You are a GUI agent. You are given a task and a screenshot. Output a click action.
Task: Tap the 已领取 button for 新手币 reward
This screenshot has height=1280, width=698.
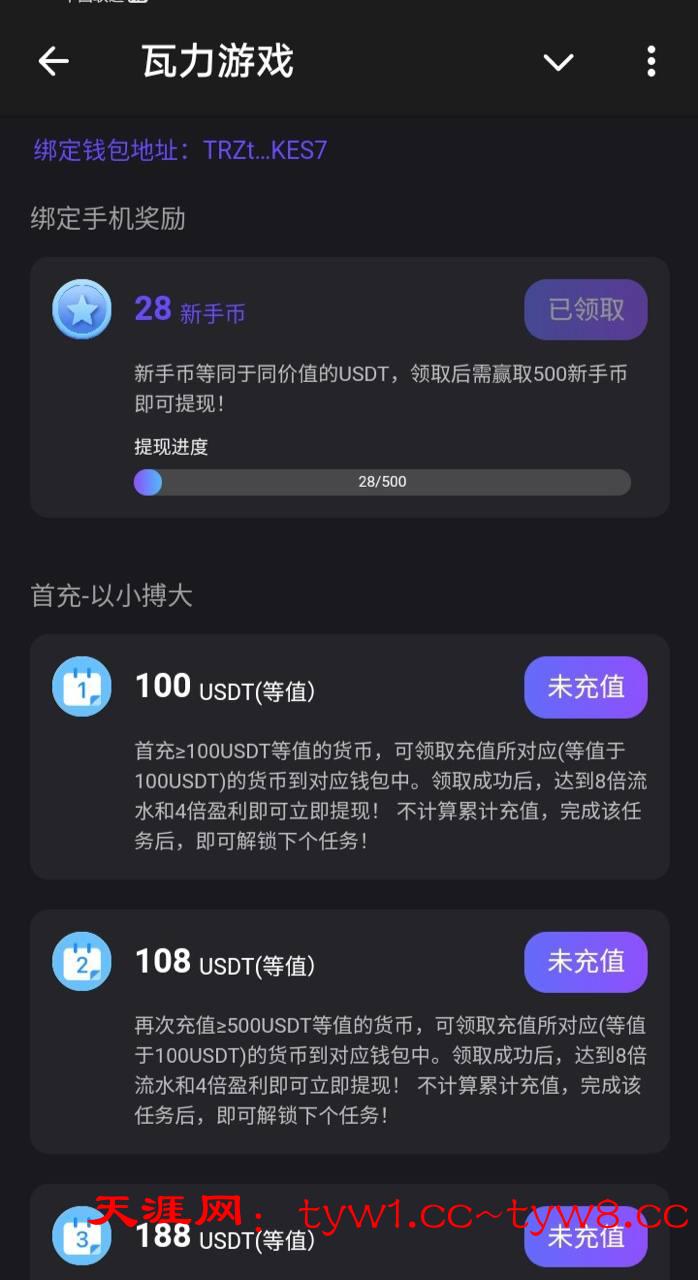coord(586,310)
